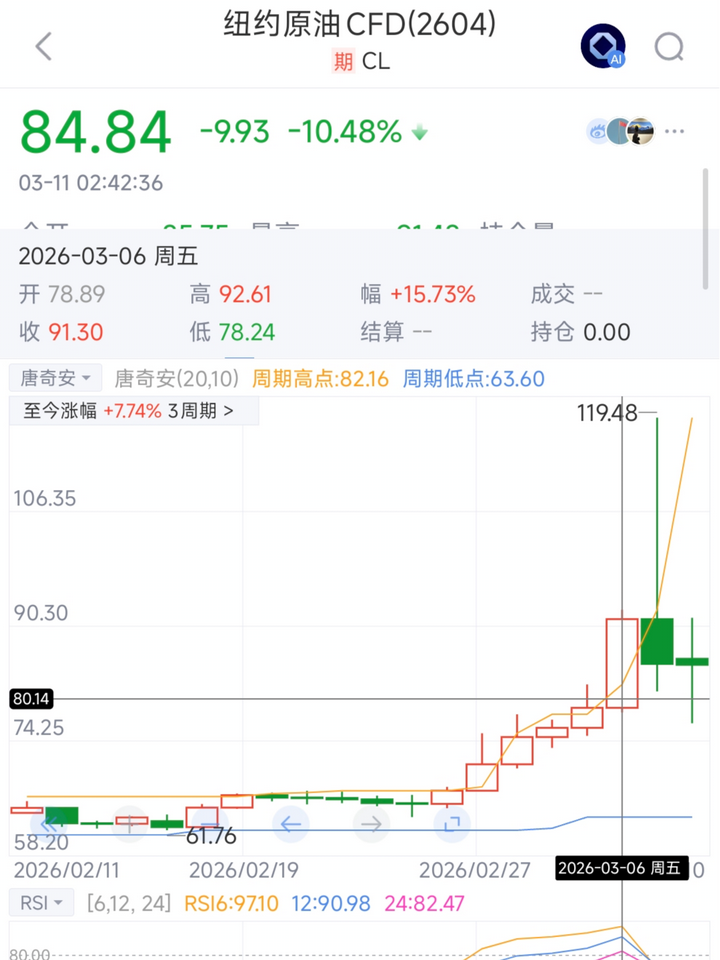Viewport: 720px width, 960px height.
Task: Move the chart cursor one candle left
Action: (x=291, y=824)
